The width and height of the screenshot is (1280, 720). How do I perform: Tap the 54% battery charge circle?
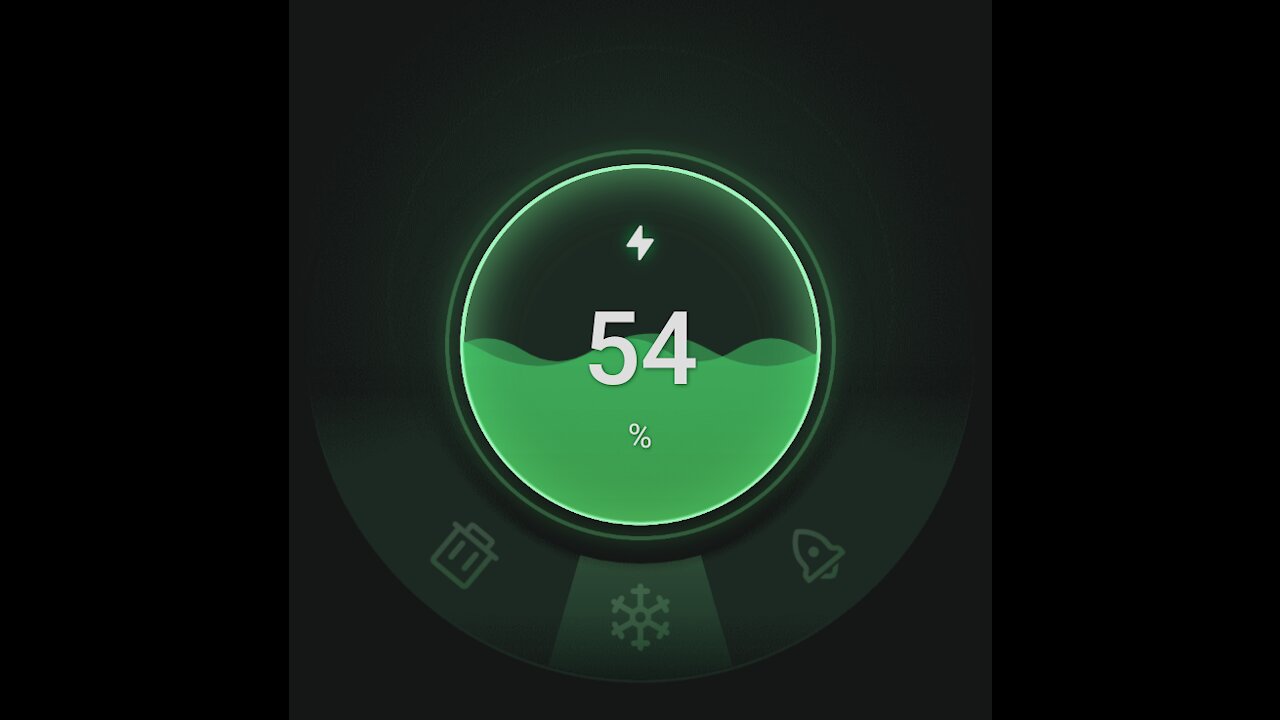point(640,345)
